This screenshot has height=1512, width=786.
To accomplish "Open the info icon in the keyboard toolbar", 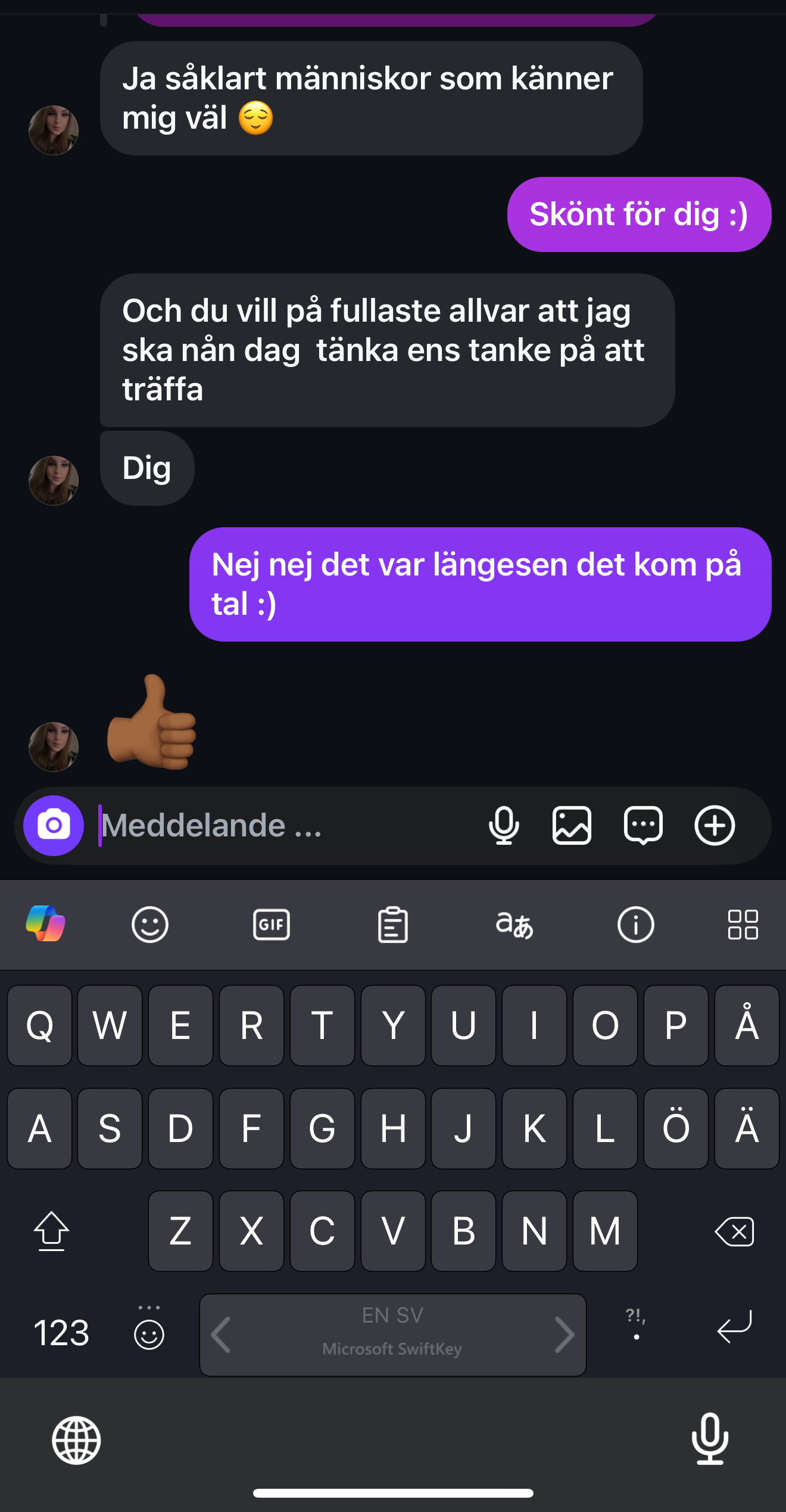I will coord(636,925).
